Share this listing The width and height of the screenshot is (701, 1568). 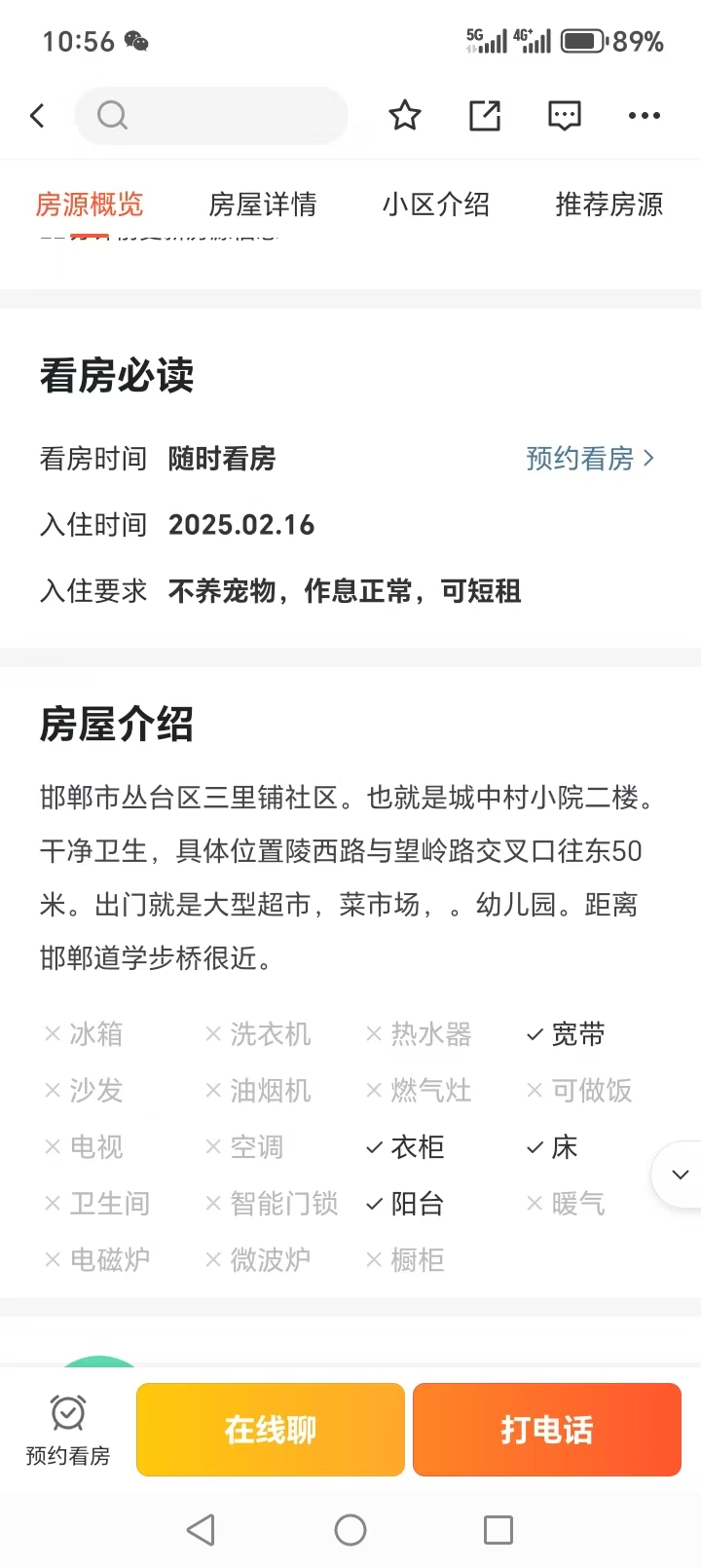coord(485,116)
